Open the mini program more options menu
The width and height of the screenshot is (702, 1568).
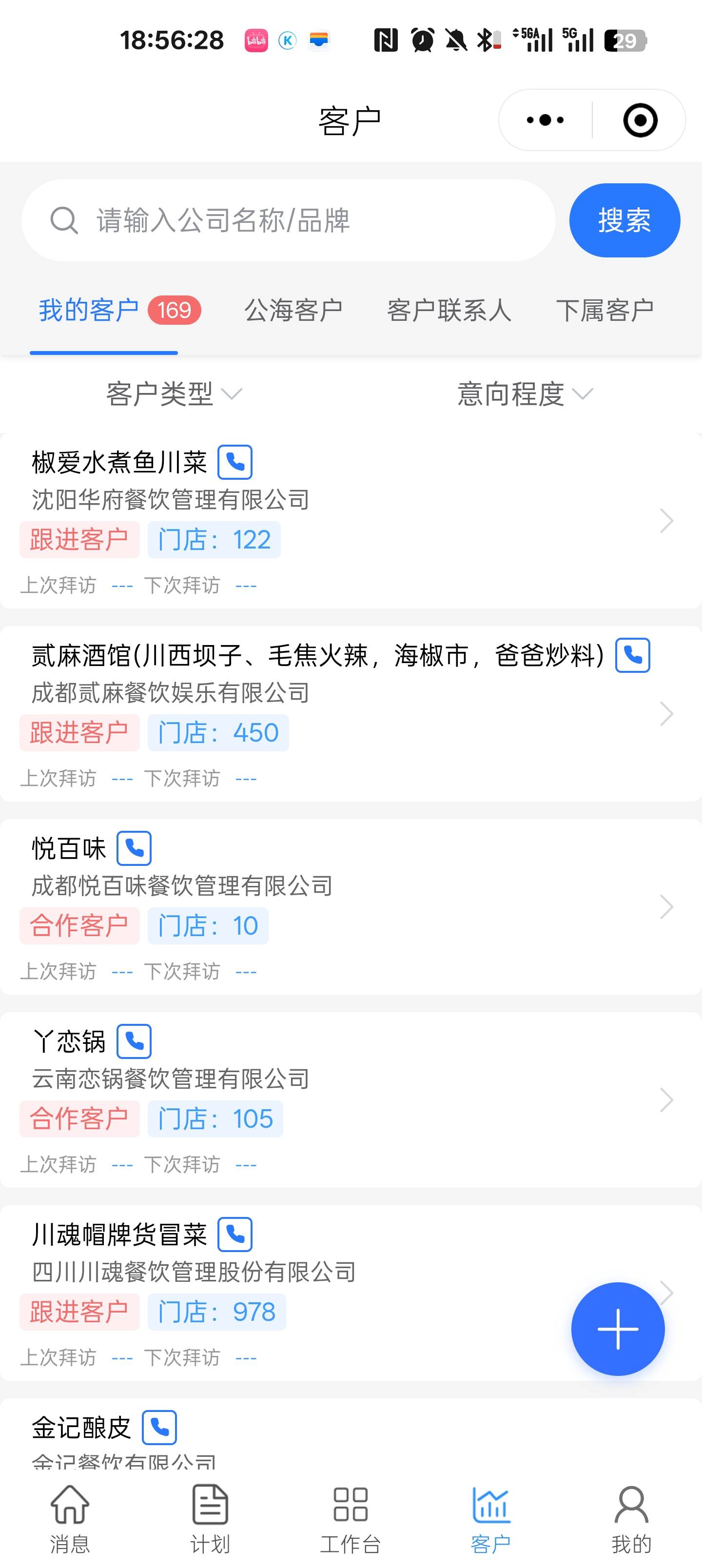(x=545, y=120)
